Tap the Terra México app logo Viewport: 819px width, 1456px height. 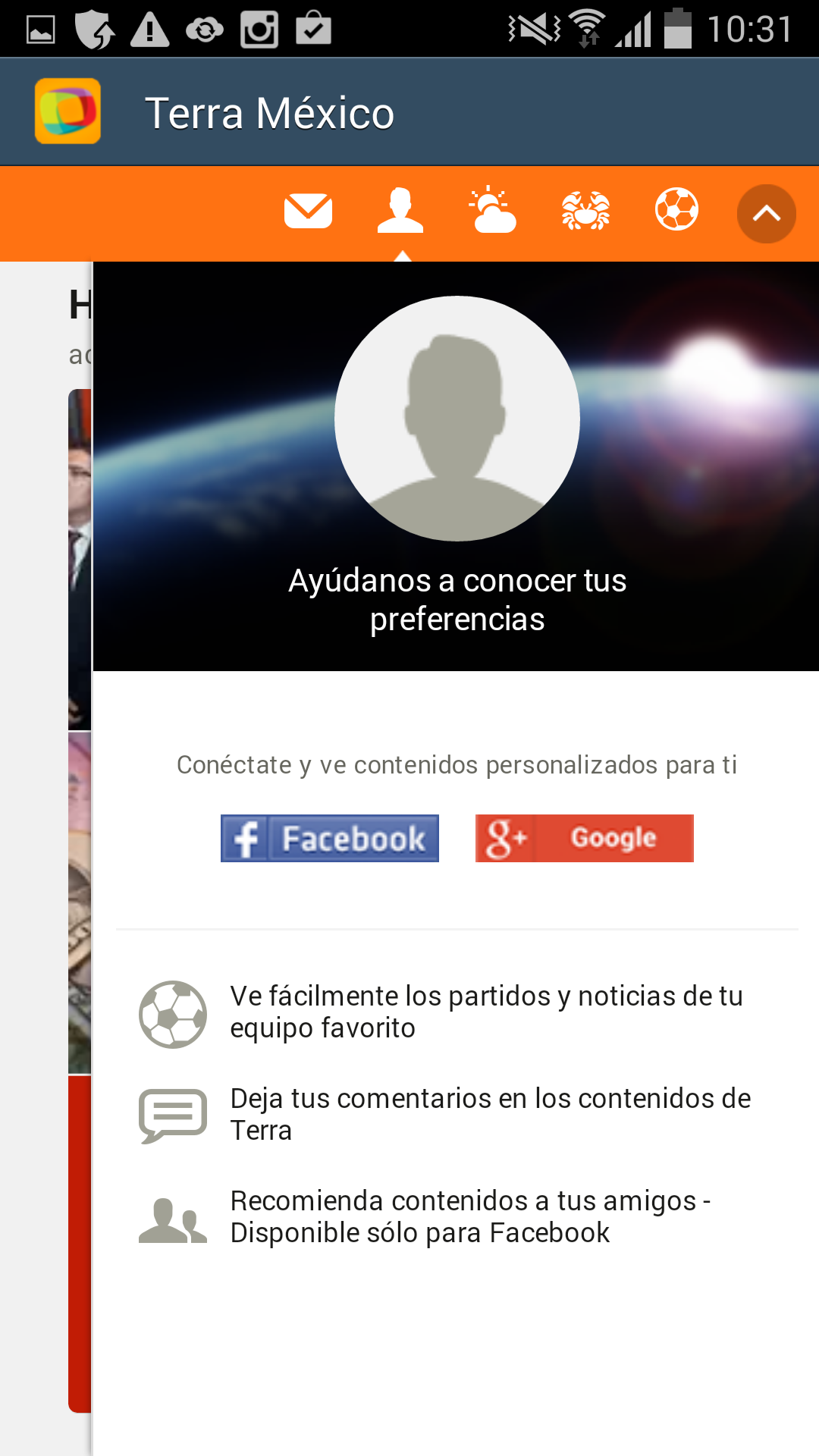[x=67, y=111]
